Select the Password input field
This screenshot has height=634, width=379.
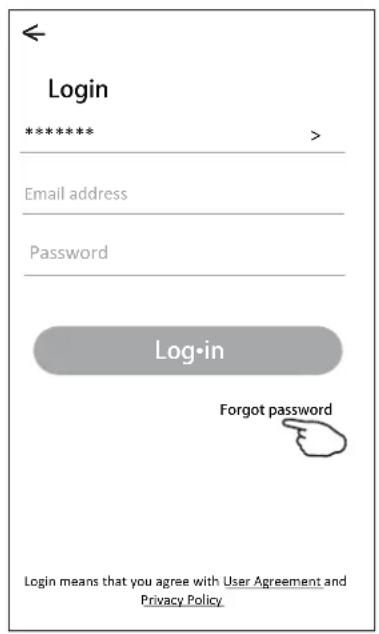[184, 253]
